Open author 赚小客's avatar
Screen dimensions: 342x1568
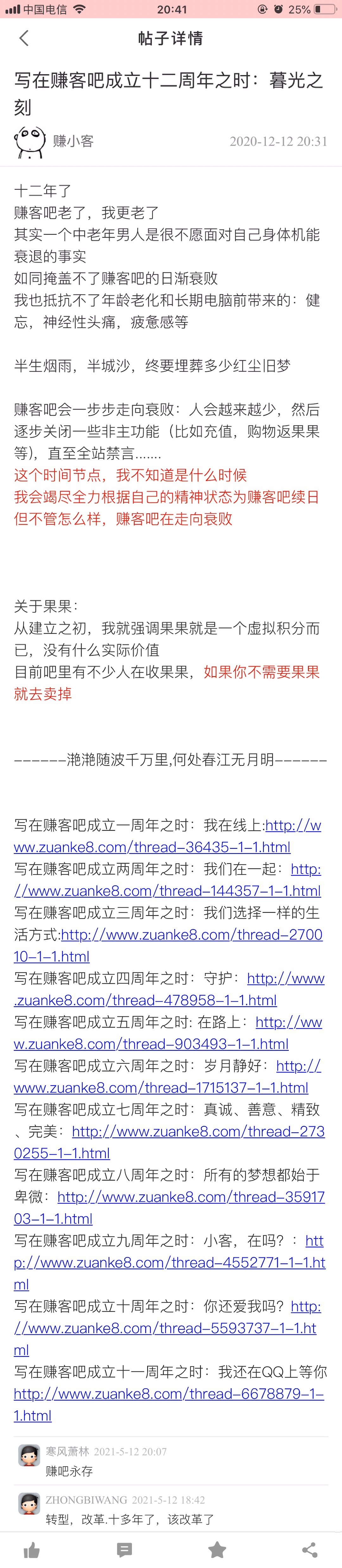coord(30,142)
